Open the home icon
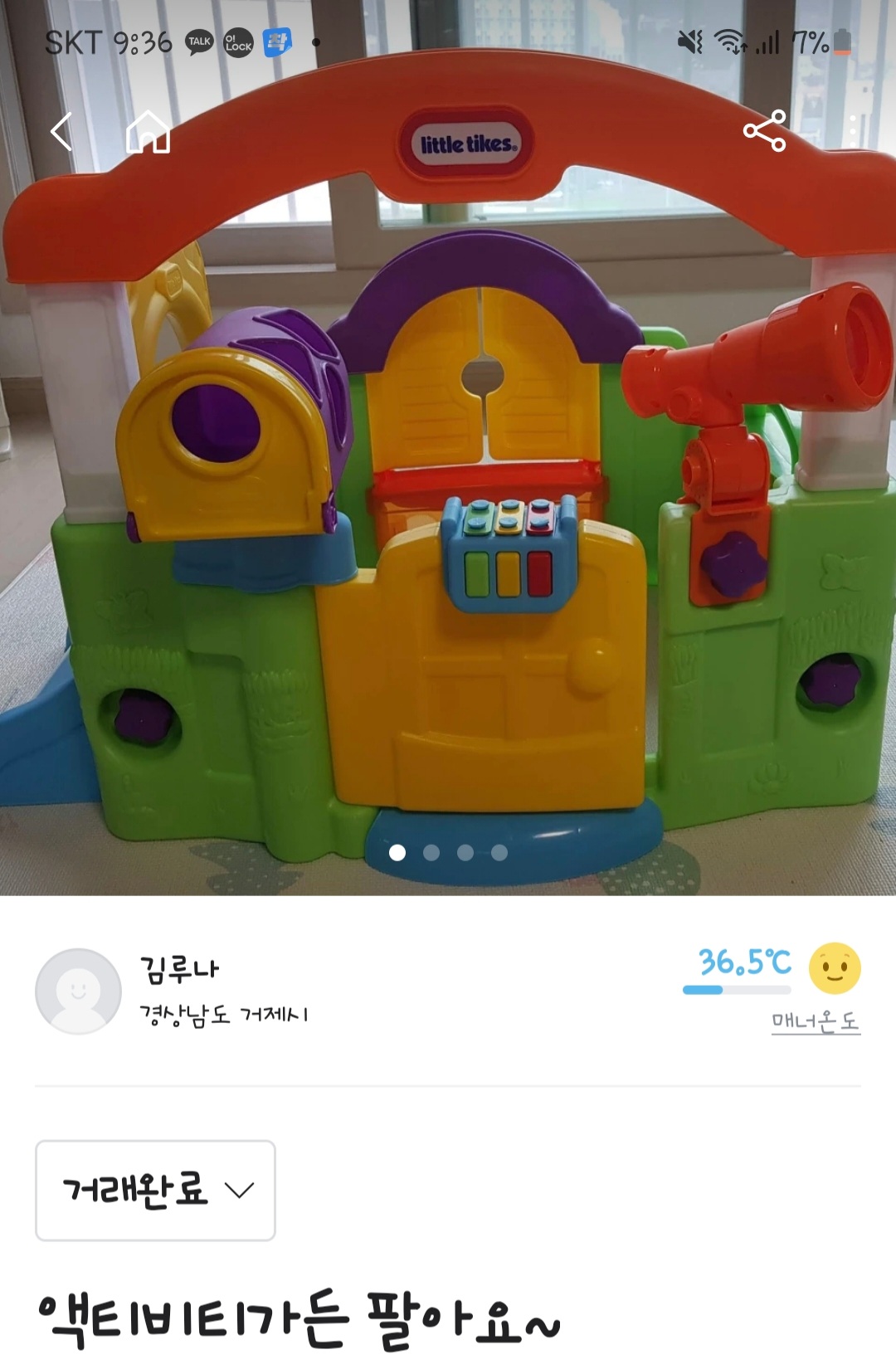The image size is (896, 1369). (x=148, y=132)
